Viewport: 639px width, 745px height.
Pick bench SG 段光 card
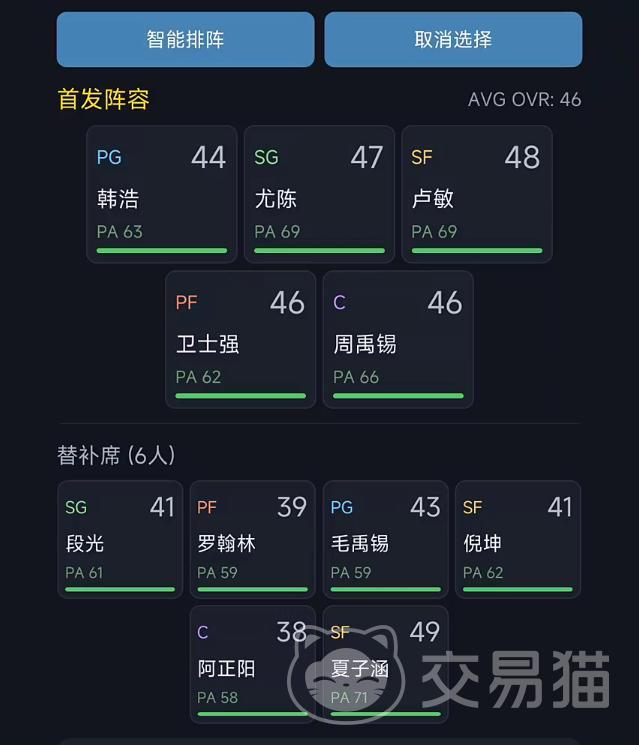click(x=120, y=539)
